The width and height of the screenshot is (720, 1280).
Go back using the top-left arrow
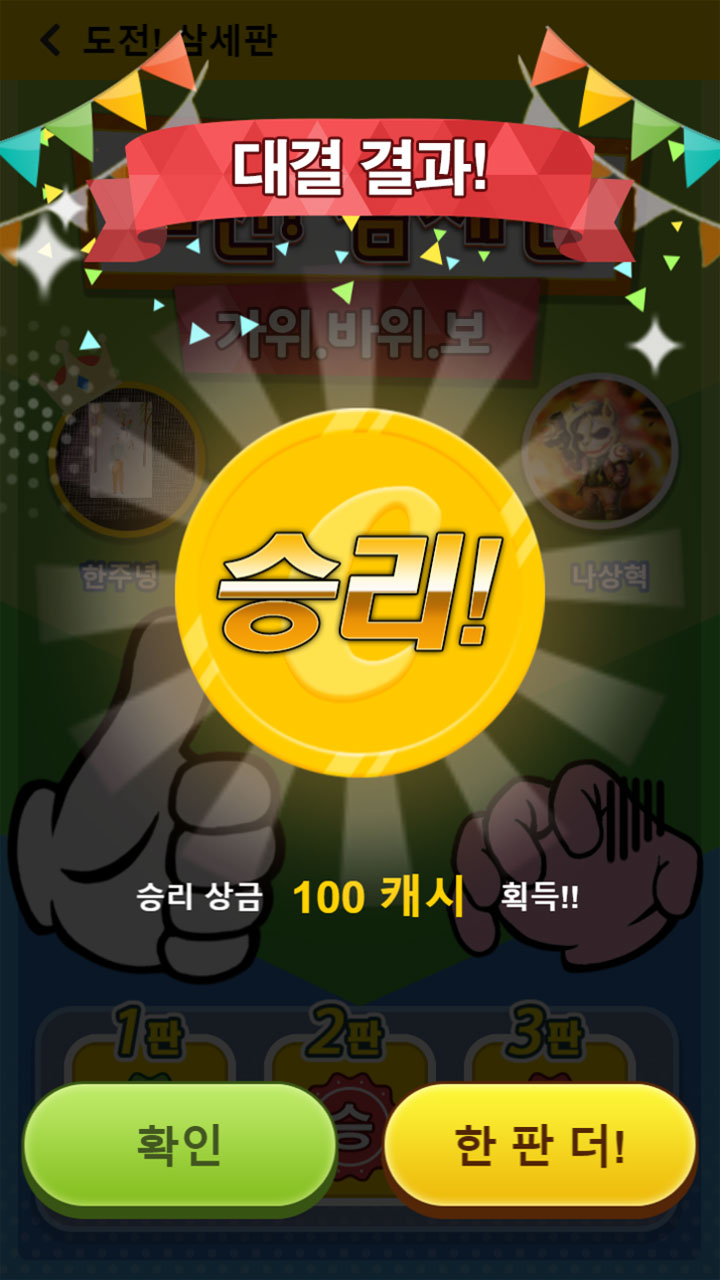(50, 41)
